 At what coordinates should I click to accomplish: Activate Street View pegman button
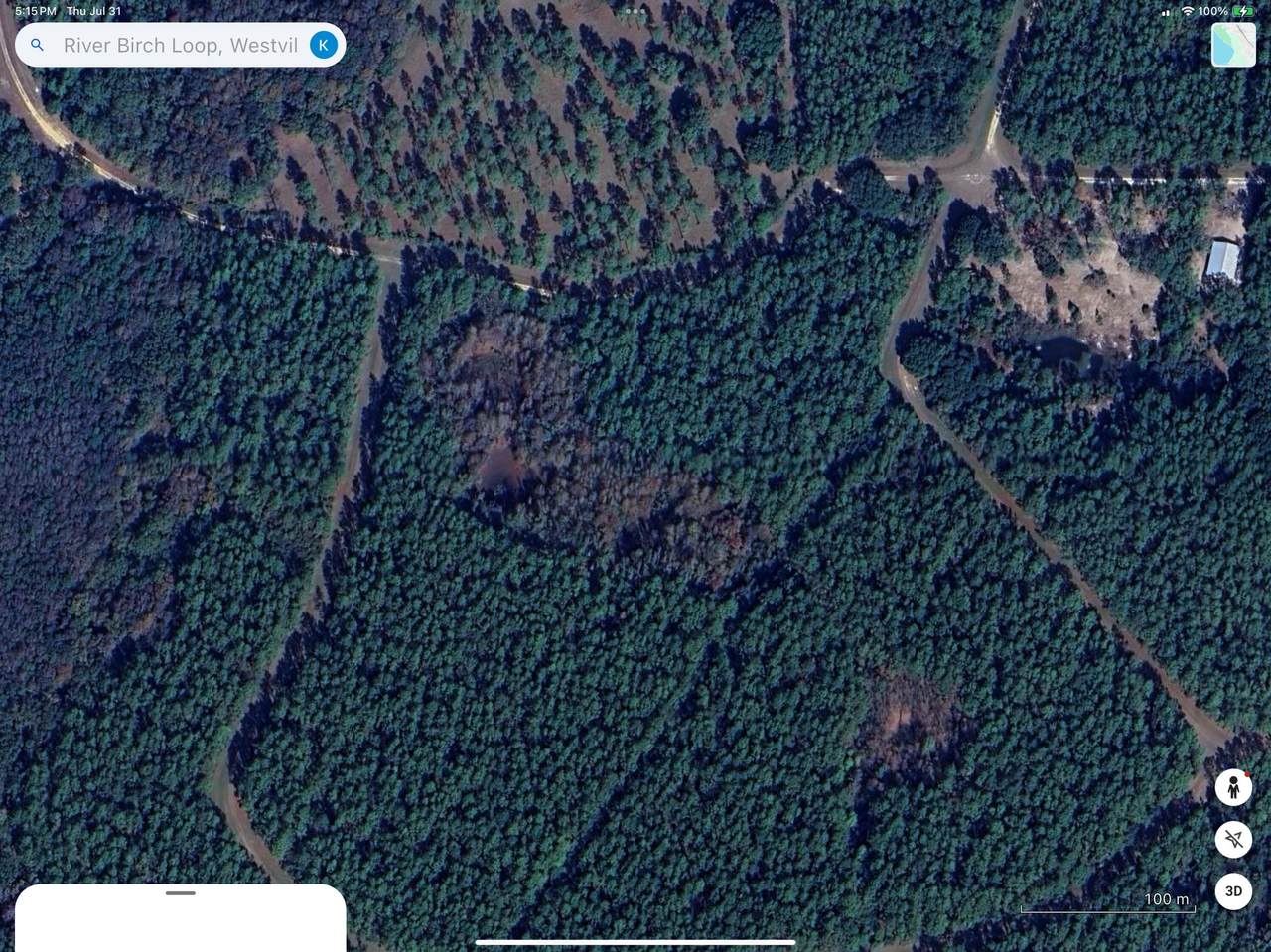pyautogui.click(x=1233, y=788)
